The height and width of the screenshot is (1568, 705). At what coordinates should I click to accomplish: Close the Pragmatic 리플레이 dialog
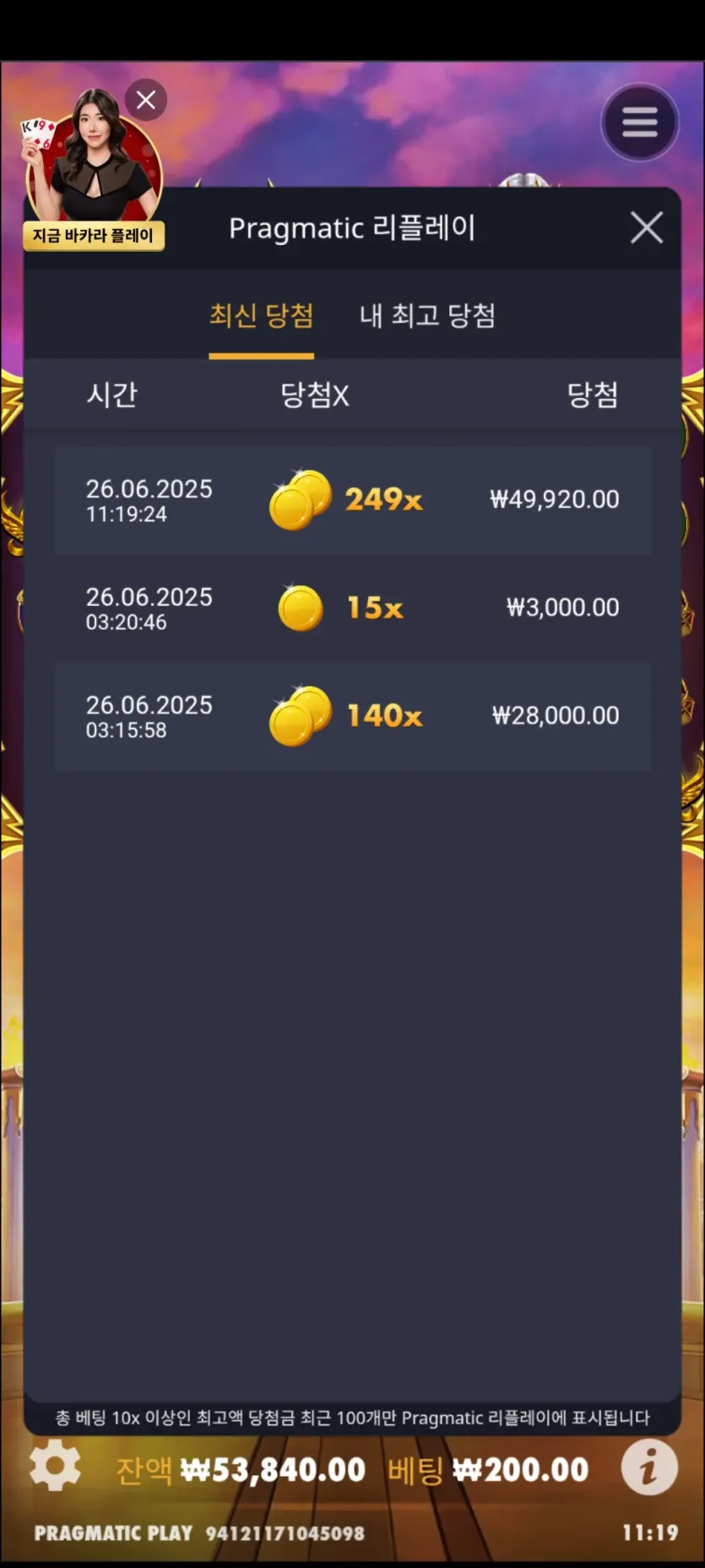coord(646,227)
